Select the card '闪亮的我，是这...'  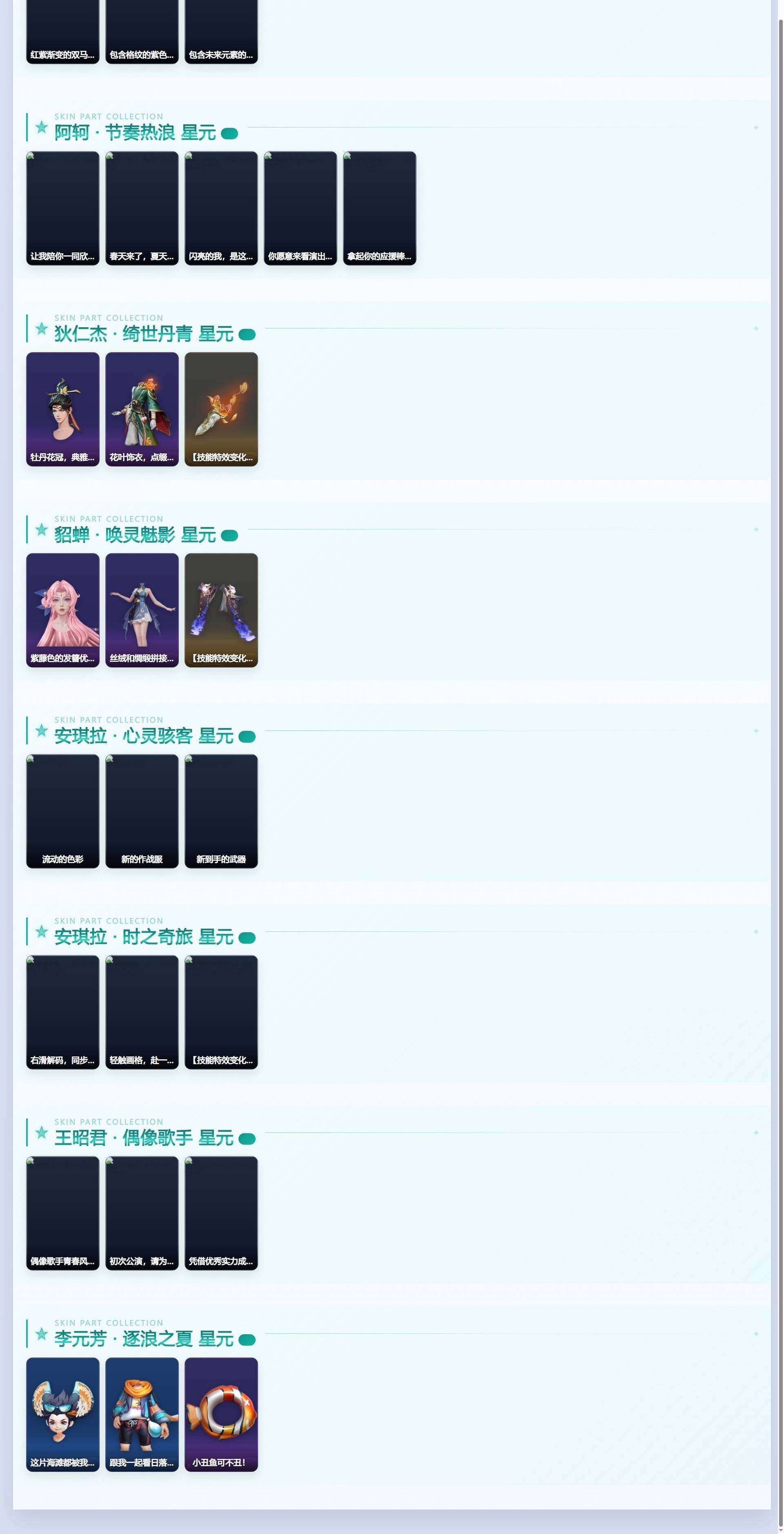click(x=221, y=208)
